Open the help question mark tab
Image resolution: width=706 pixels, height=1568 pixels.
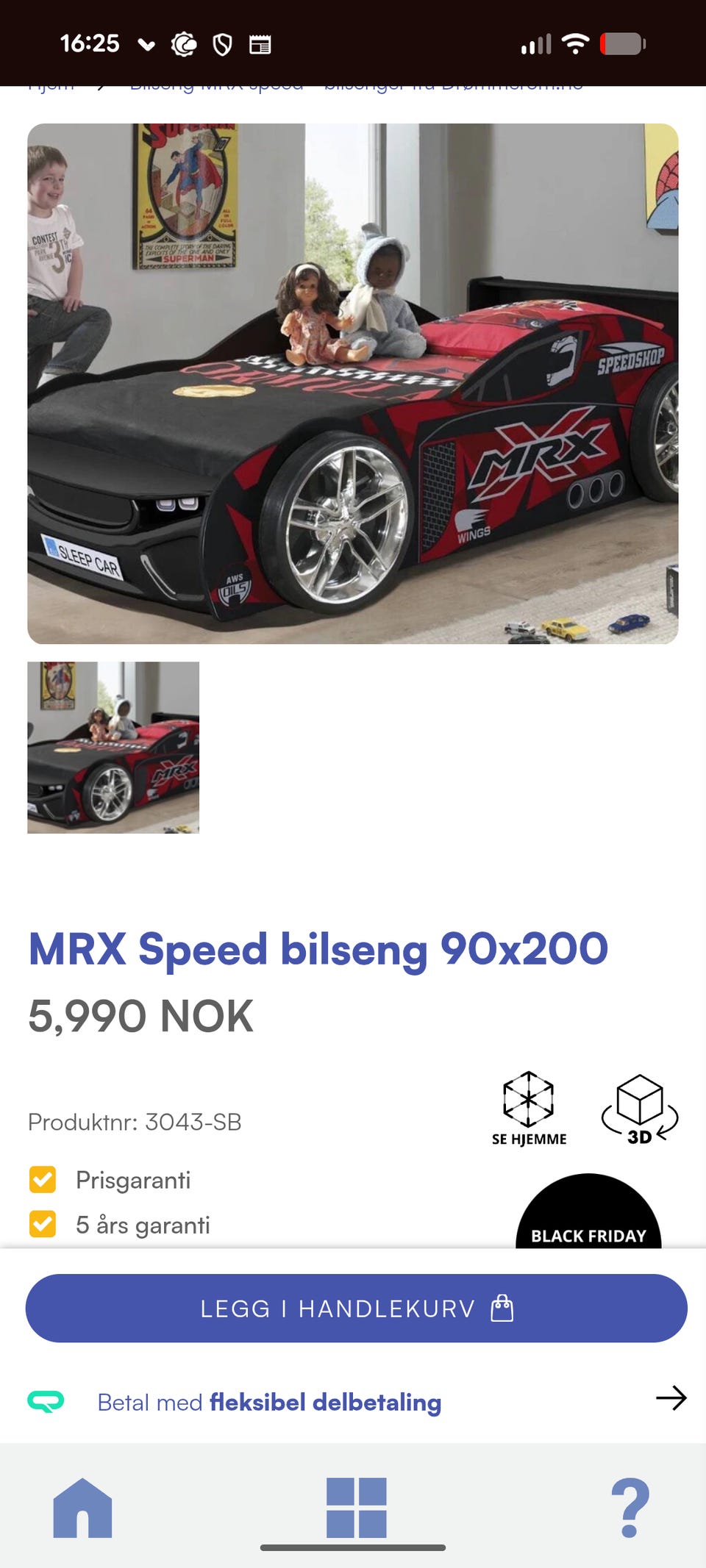coord(630,1508)
